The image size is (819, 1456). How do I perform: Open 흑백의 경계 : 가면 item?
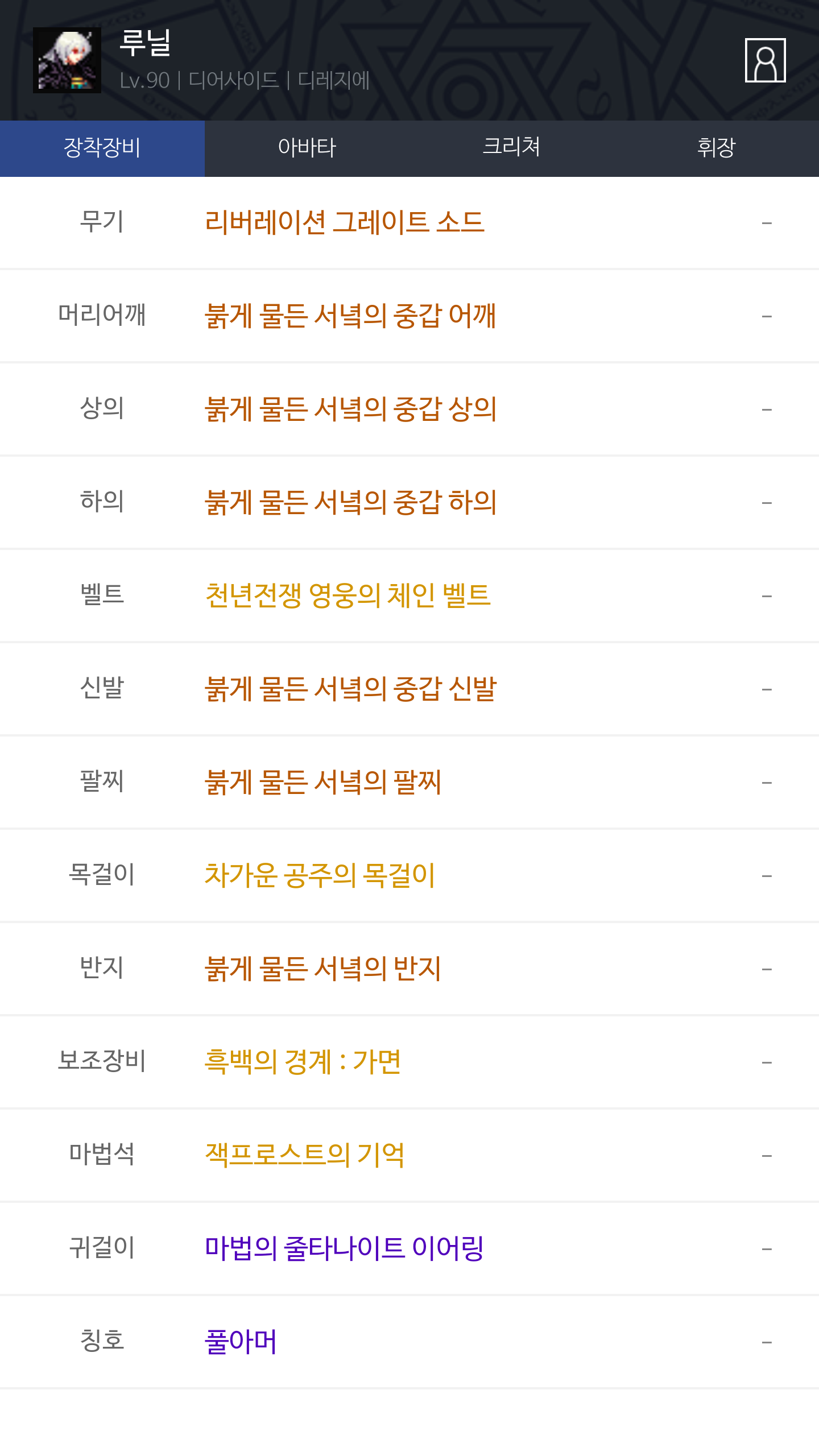coord(303,1062)
